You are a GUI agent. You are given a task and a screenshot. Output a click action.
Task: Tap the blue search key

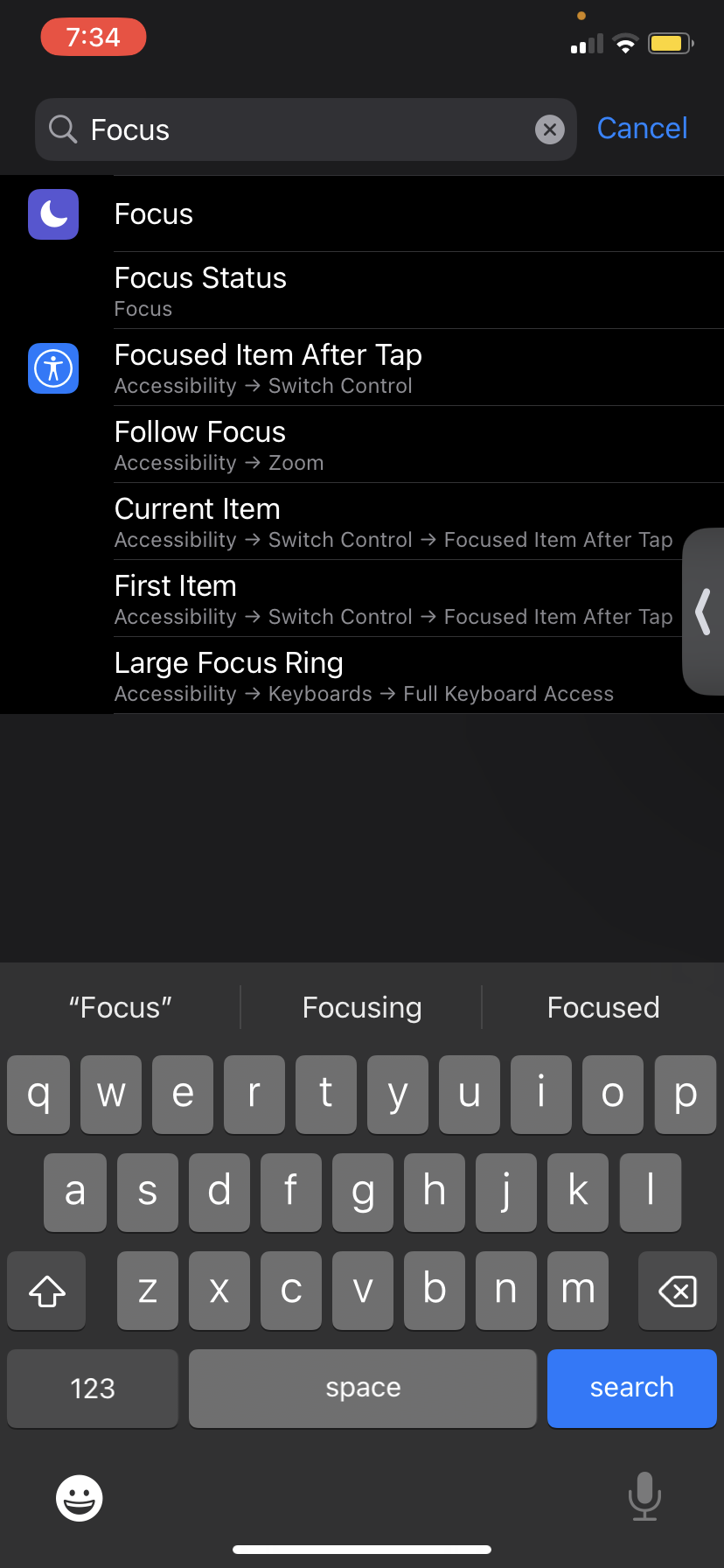pyautogui.click(x=631, y=1388)
